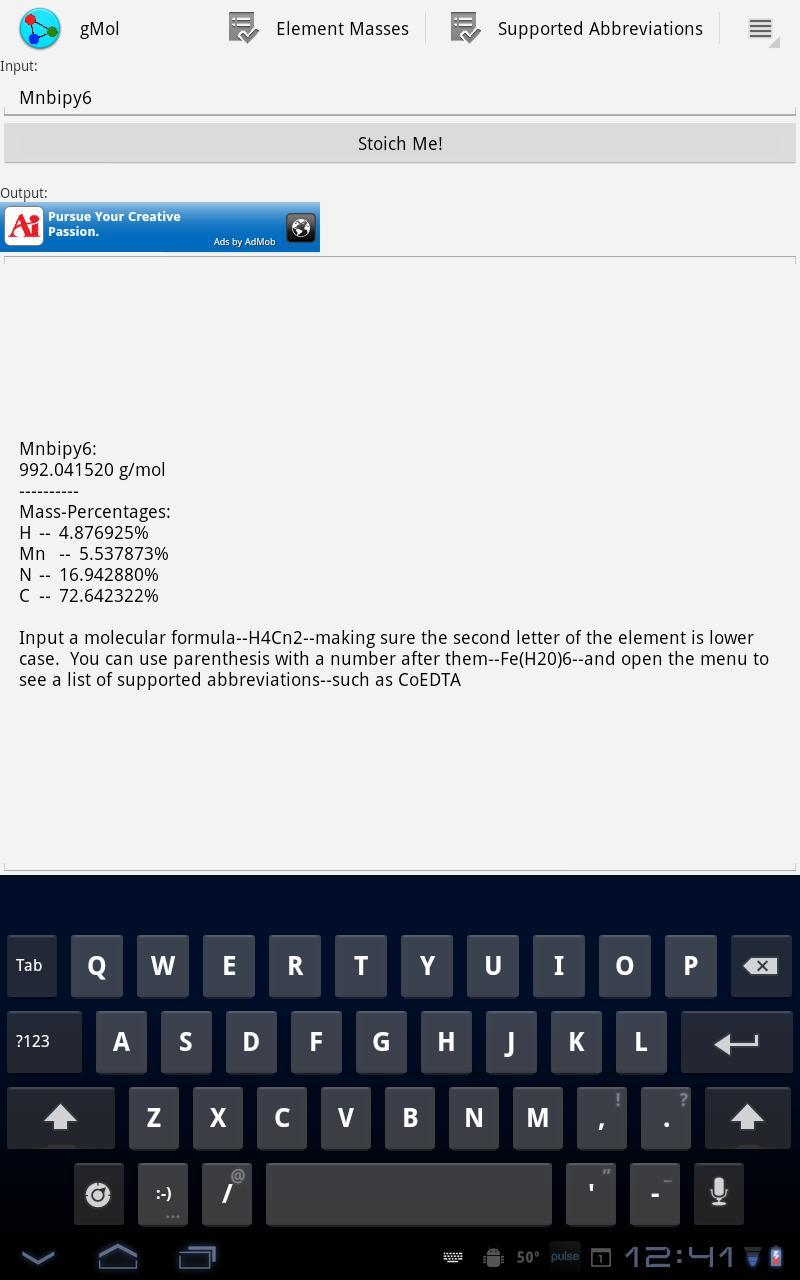Open the Adobe ad banner
This screenshot has height=1280, width=800.
[x=160, y=227]
